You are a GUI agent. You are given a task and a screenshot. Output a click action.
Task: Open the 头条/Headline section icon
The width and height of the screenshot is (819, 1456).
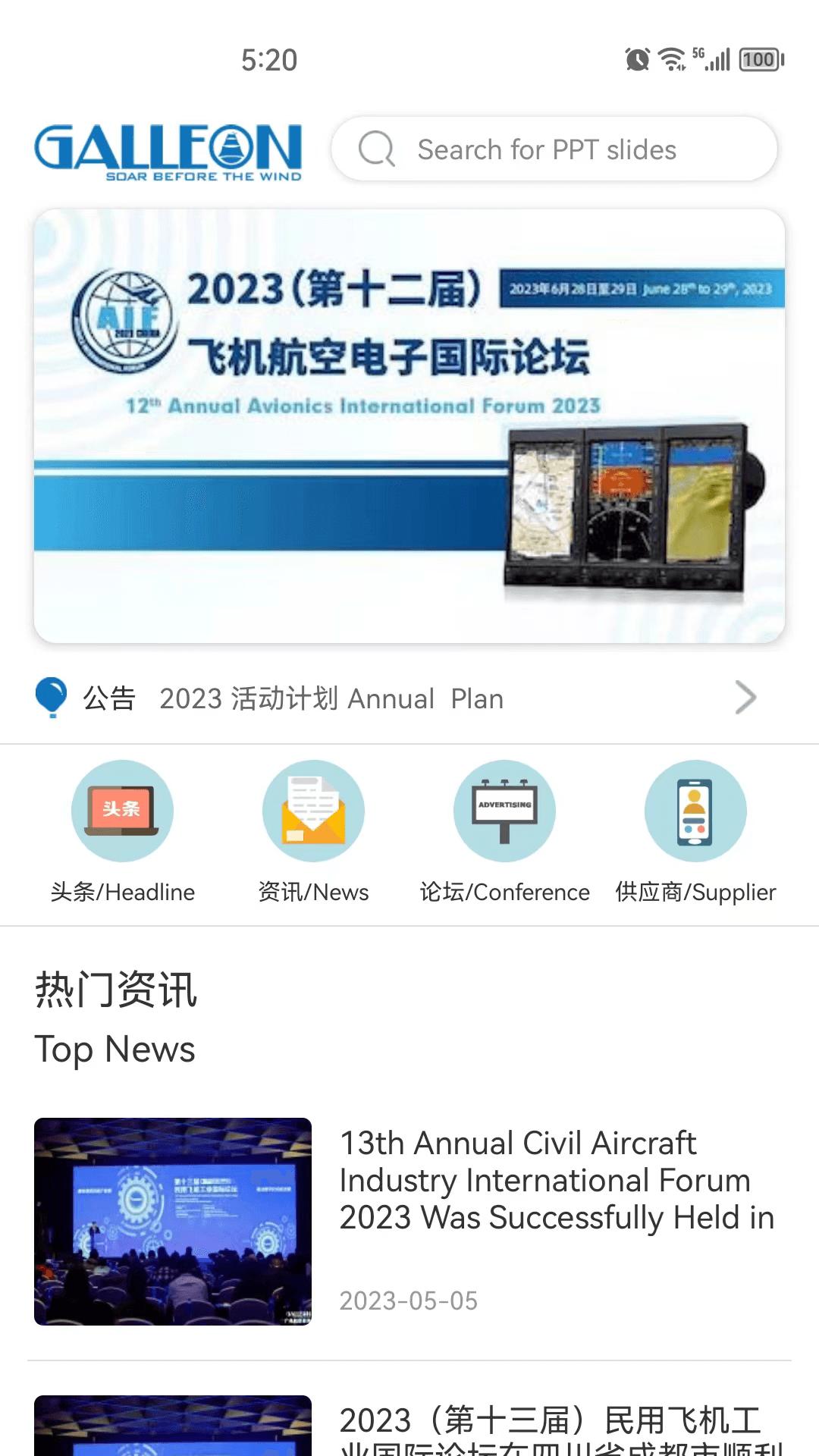124,810
